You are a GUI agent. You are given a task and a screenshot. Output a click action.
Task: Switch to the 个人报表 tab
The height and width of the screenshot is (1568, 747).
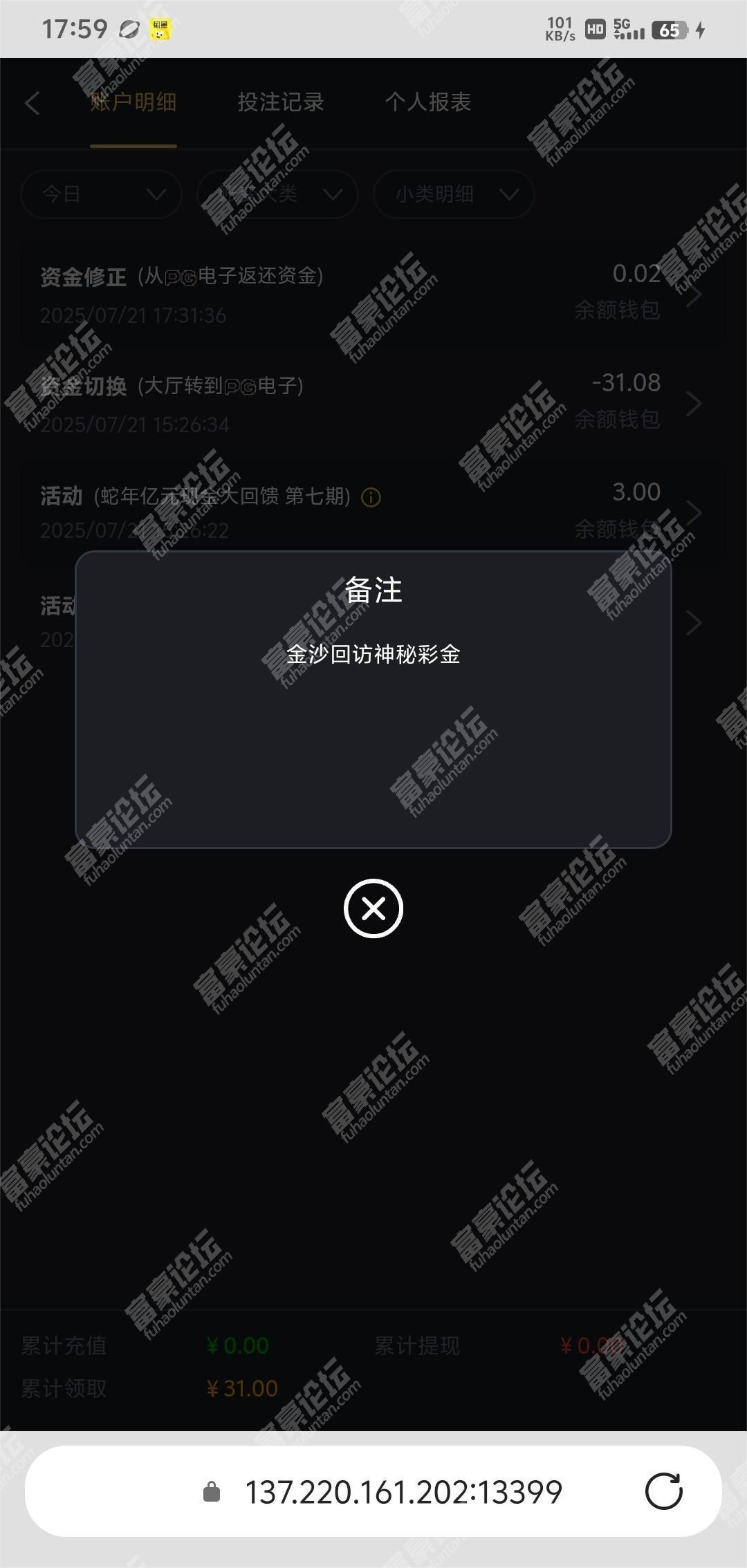pos(427,102)
